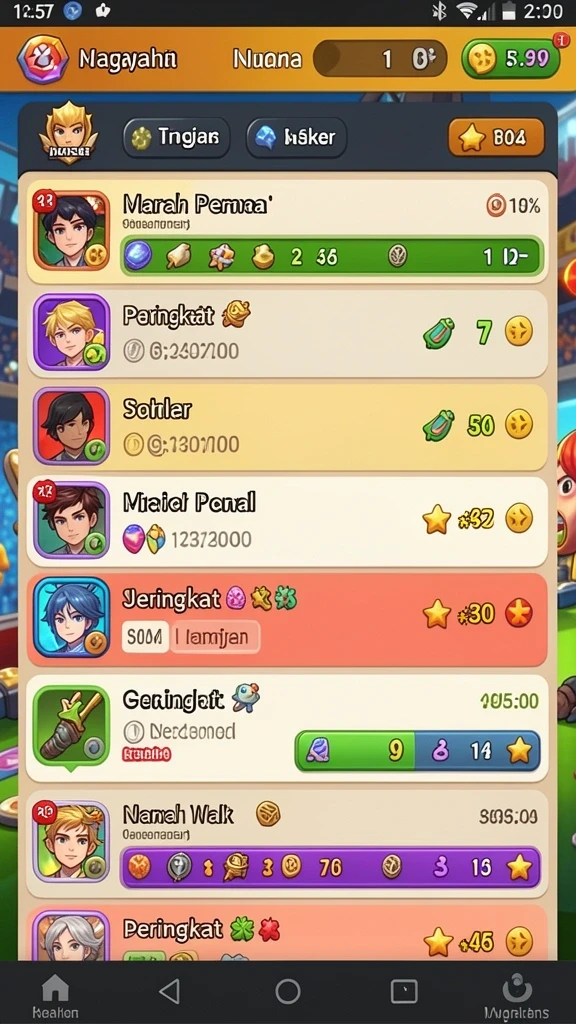Tap the lamjan button in the red row
576x1024 pixels.
pyautogui.click(x=216, y=637)
